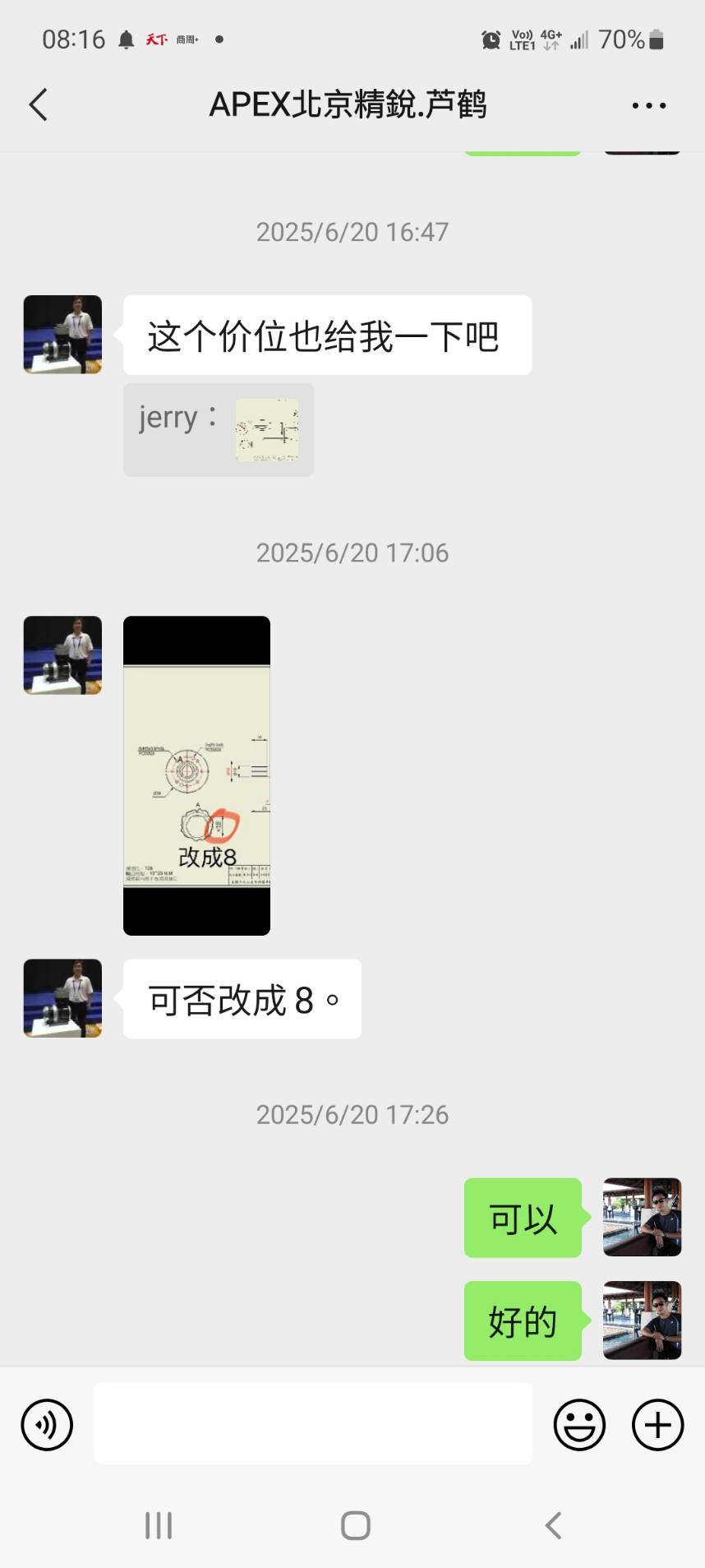
Task: Open the drawing image marked 改成8
Action: click(x=196, y=775)
